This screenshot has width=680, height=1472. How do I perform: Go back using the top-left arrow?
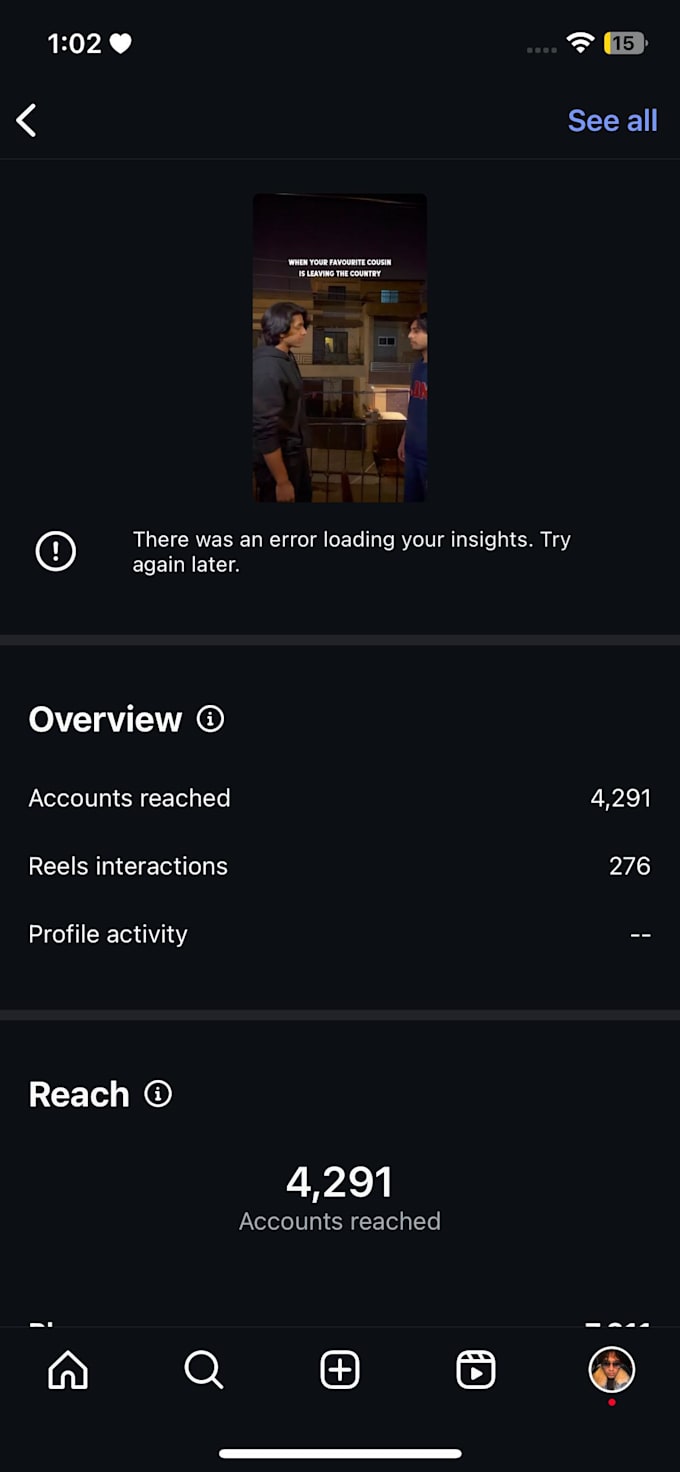pos(26,120)
